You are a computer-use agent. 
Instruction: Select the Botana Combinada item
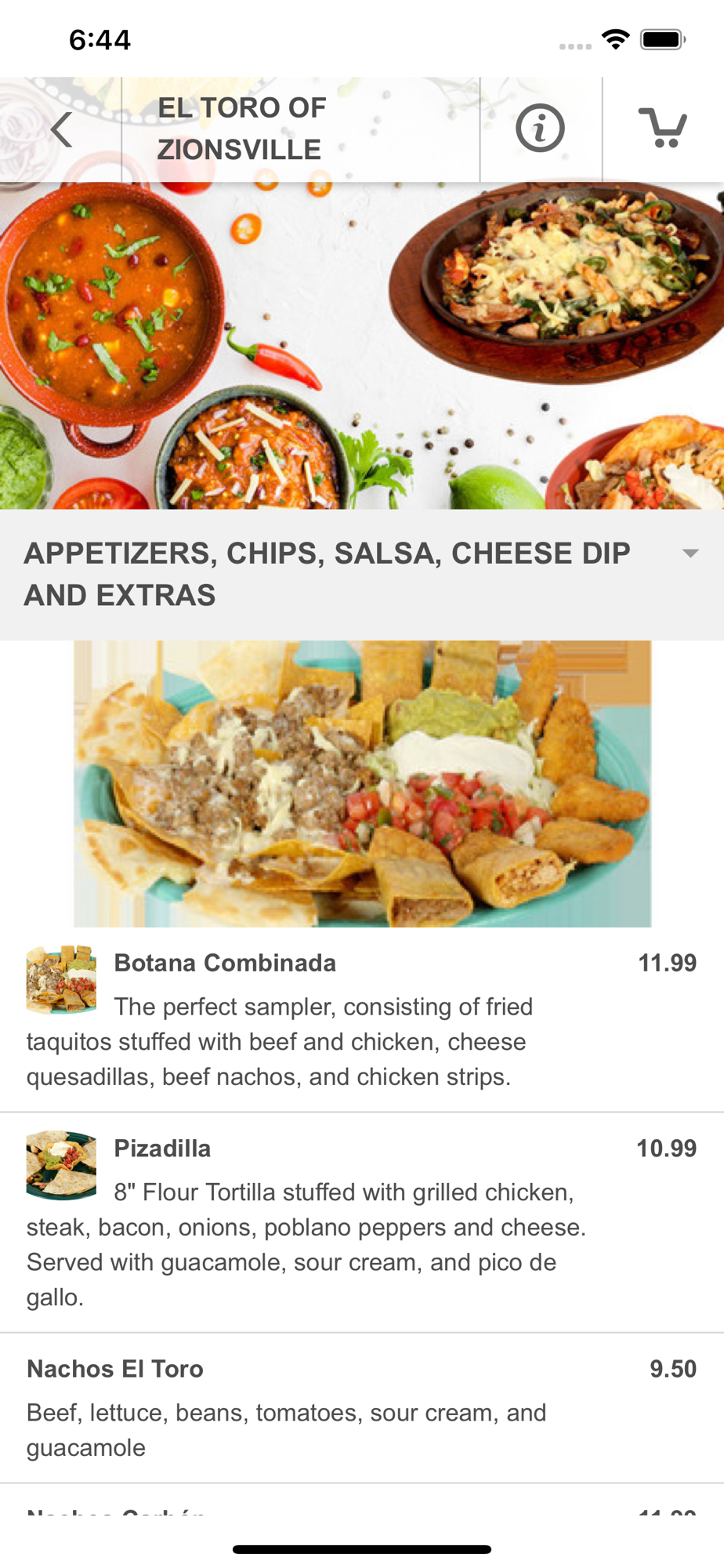(x=225, y=964)
